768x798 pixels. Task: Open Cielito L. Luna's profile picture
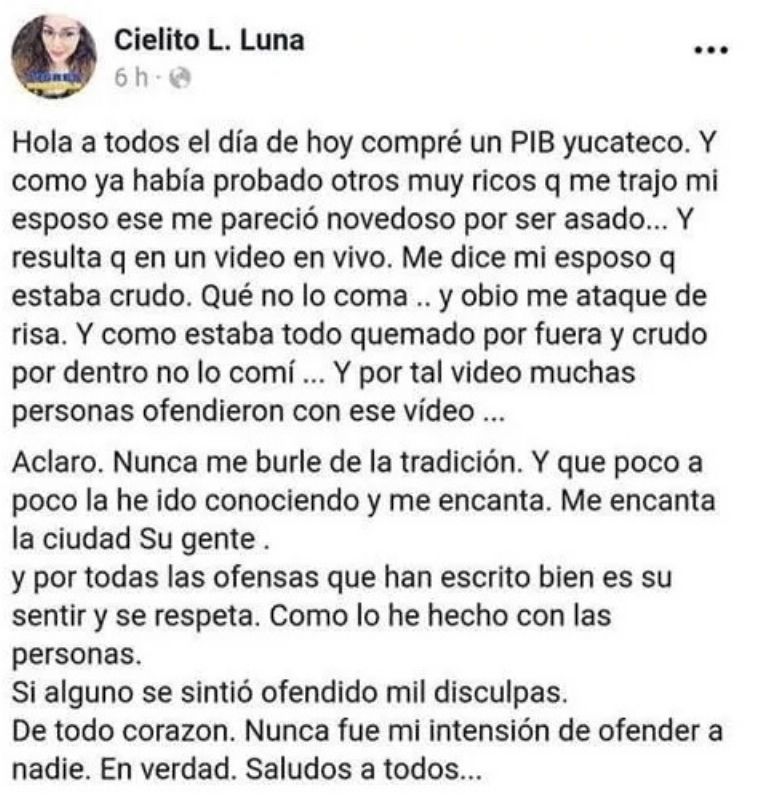pyautogui.click(x=54, y=58)
